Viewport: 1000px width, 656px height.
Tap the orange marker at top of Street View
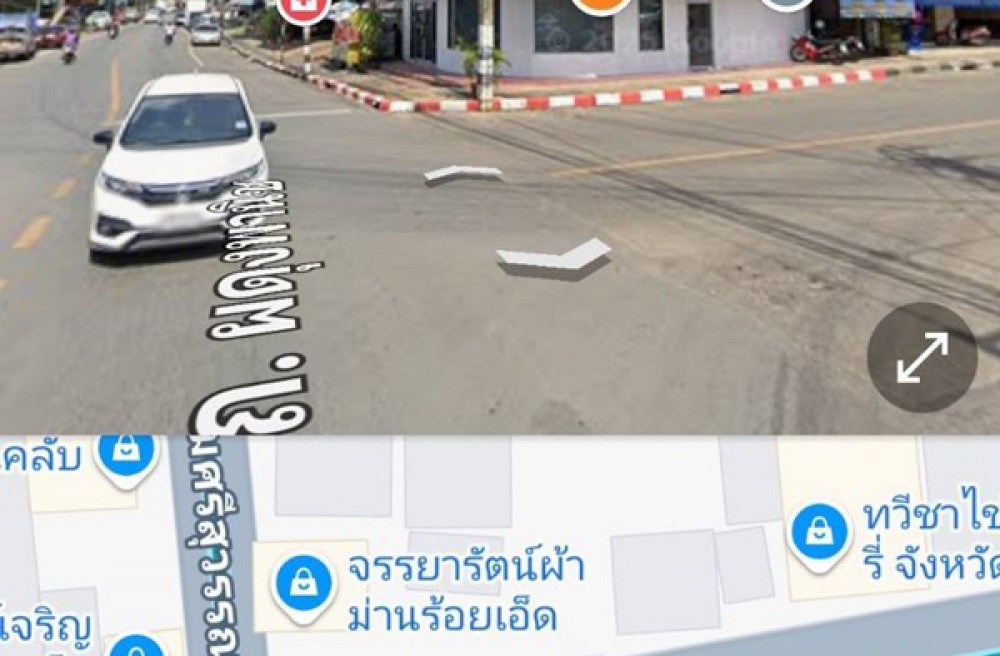602,5
